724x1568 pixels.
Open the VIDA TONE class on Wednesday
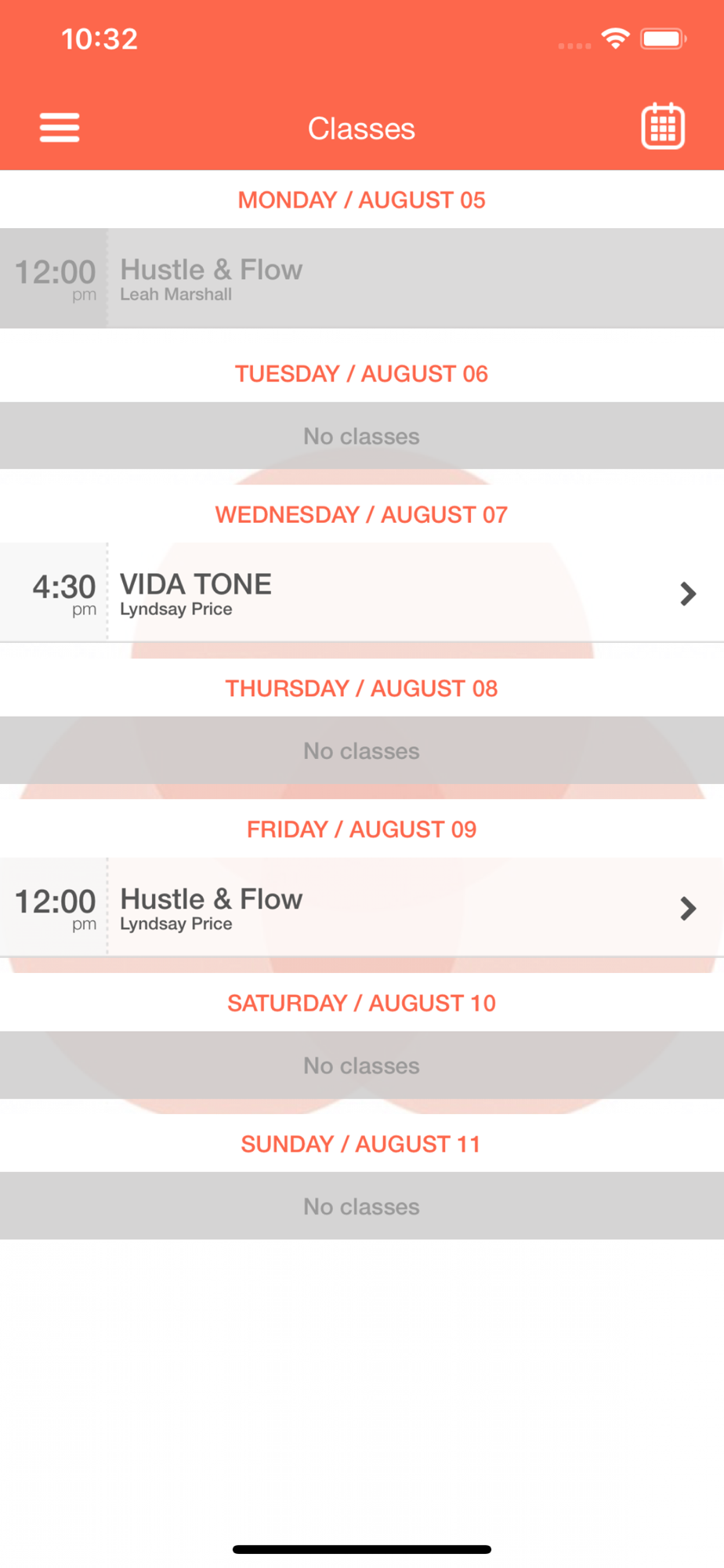(362, 593)
